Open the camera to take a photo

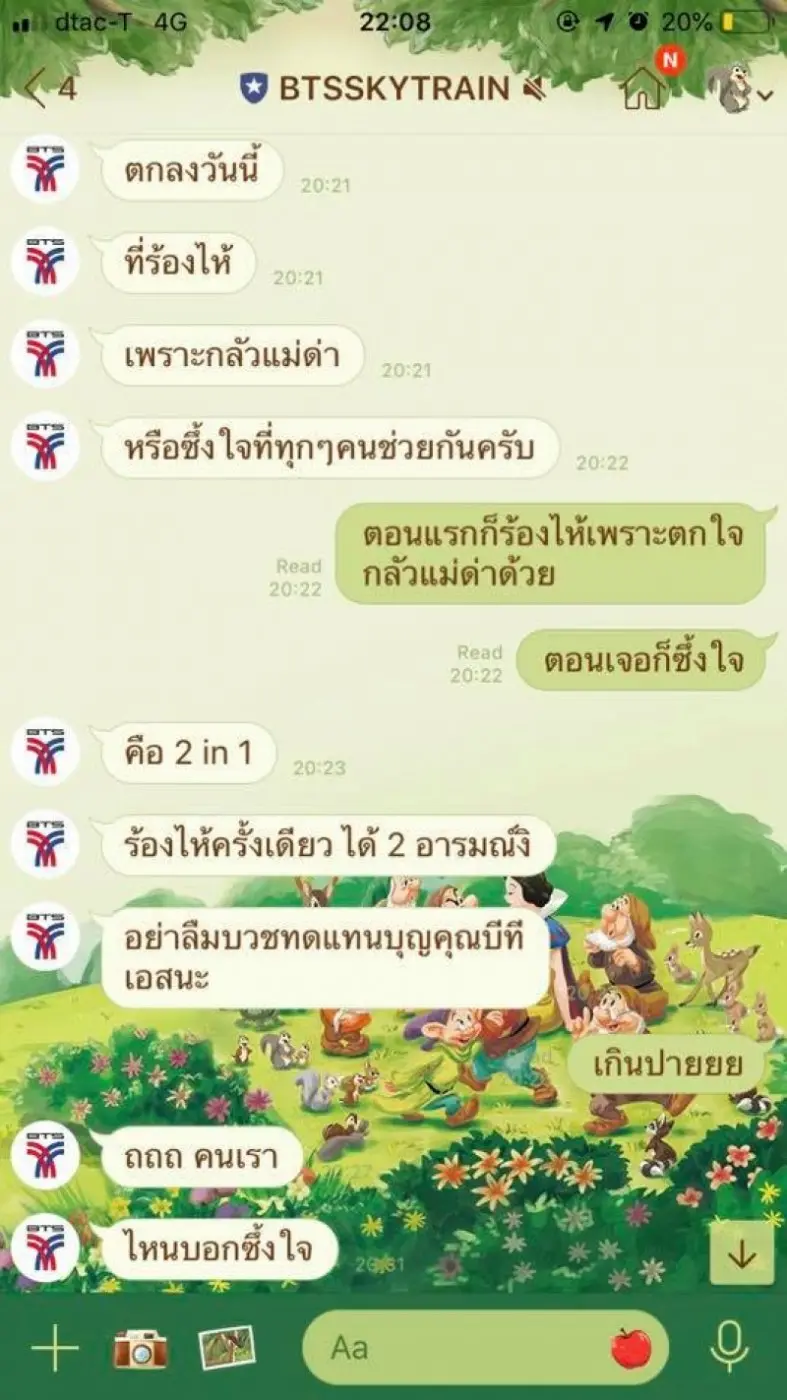[140, 1349]
